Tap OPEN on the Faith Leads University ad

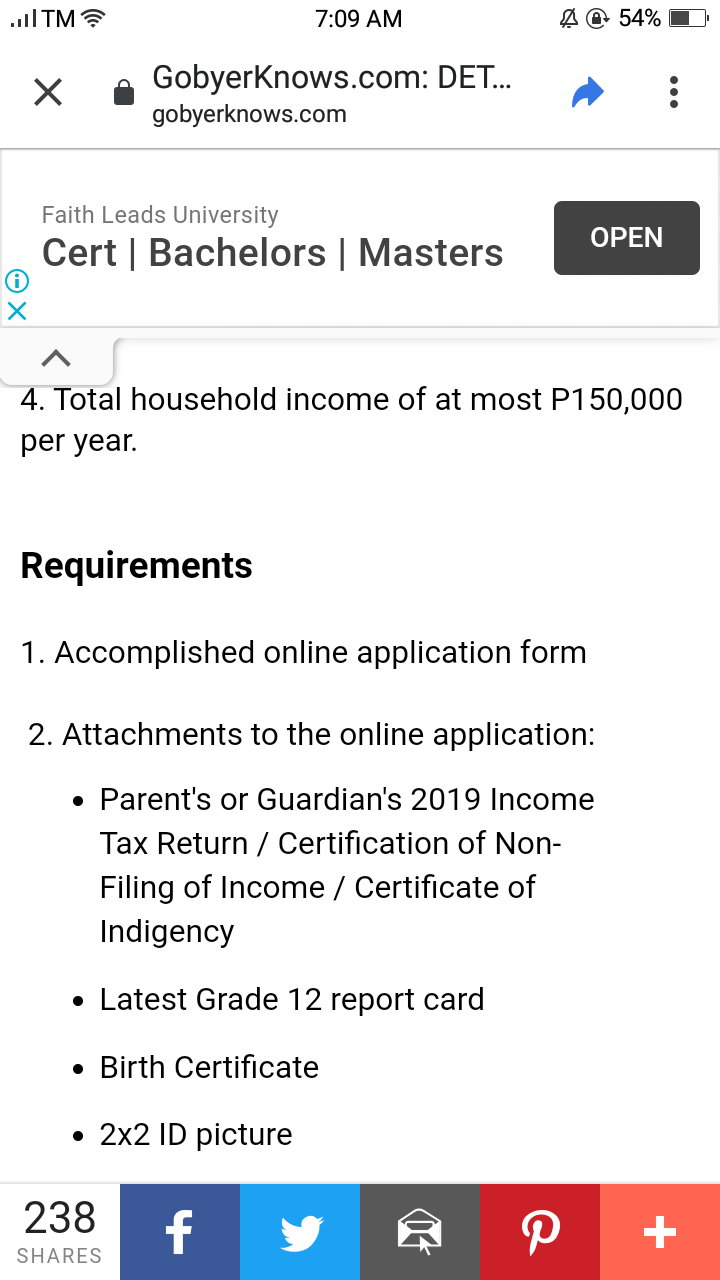[x=627, y=238]
